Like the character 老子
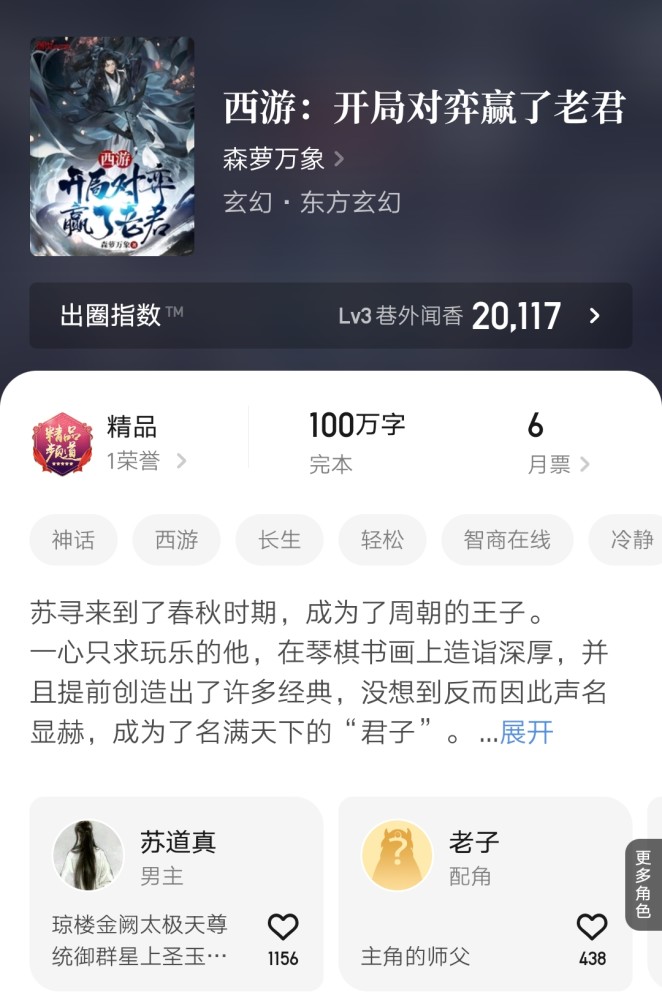Screen dimensions: 662x1000 [592, 928]
